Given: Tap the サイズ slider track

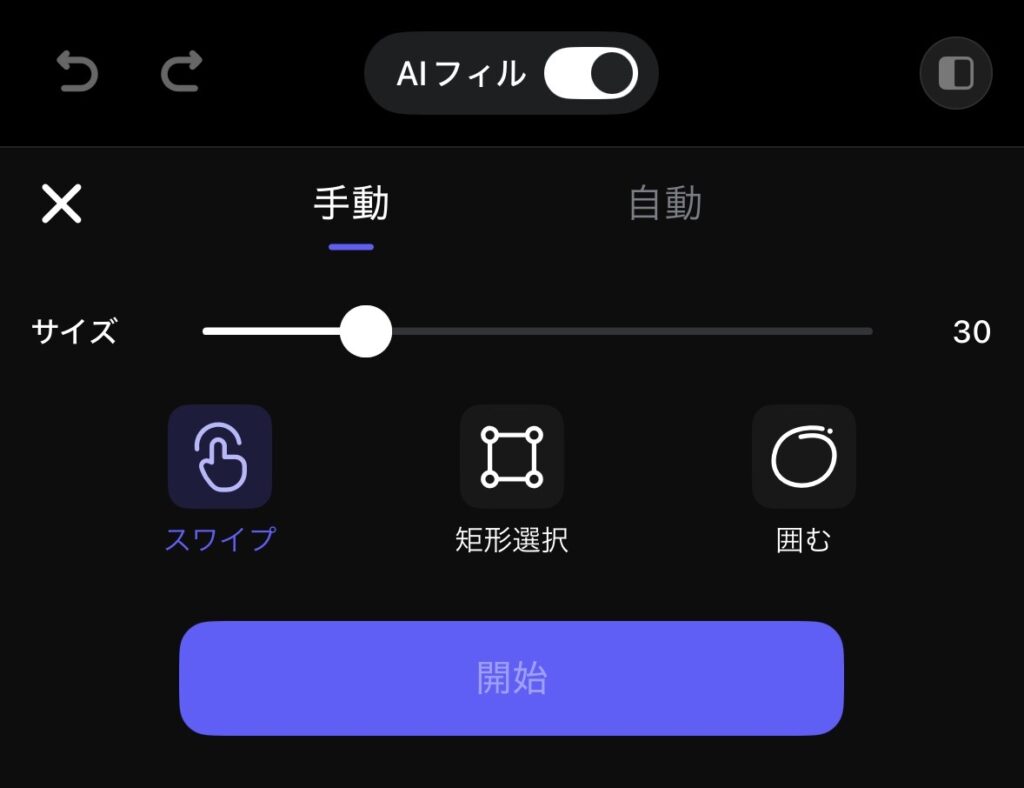Looking at the screenshot, I should [x=620, y=331].
